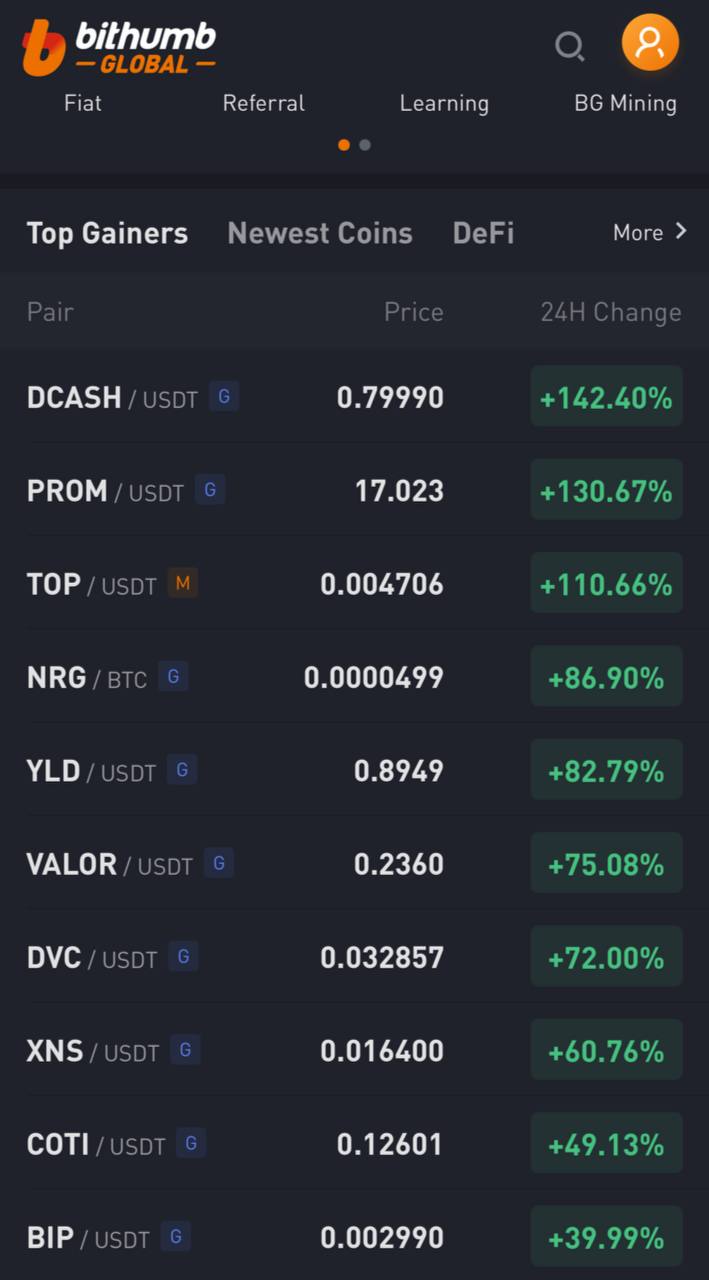This screenshot has height=1280, width=709.
Task: Open the Fiat shortcut
Action: click(82, 103)
